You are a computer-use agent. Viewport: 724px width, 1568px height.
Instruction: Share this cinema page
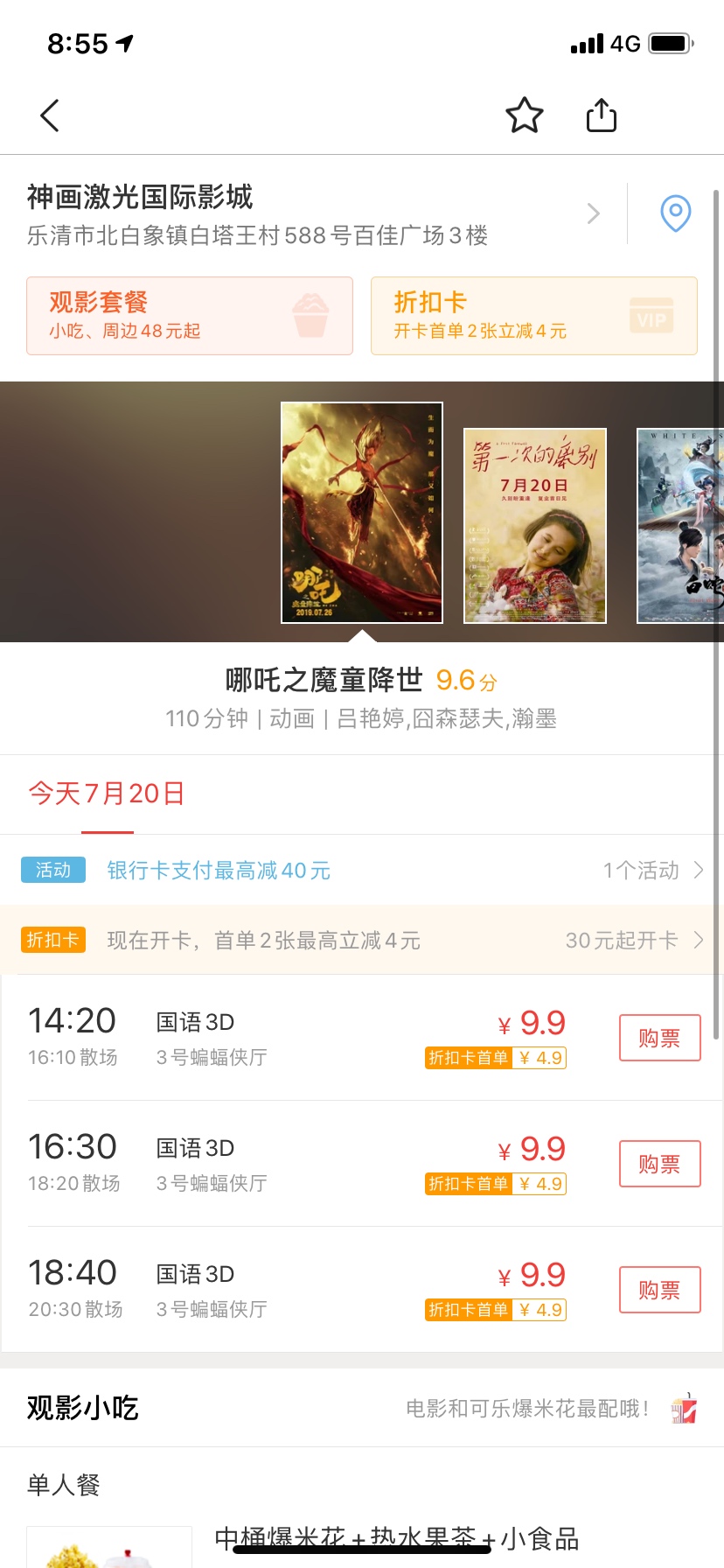coord(602,115)
